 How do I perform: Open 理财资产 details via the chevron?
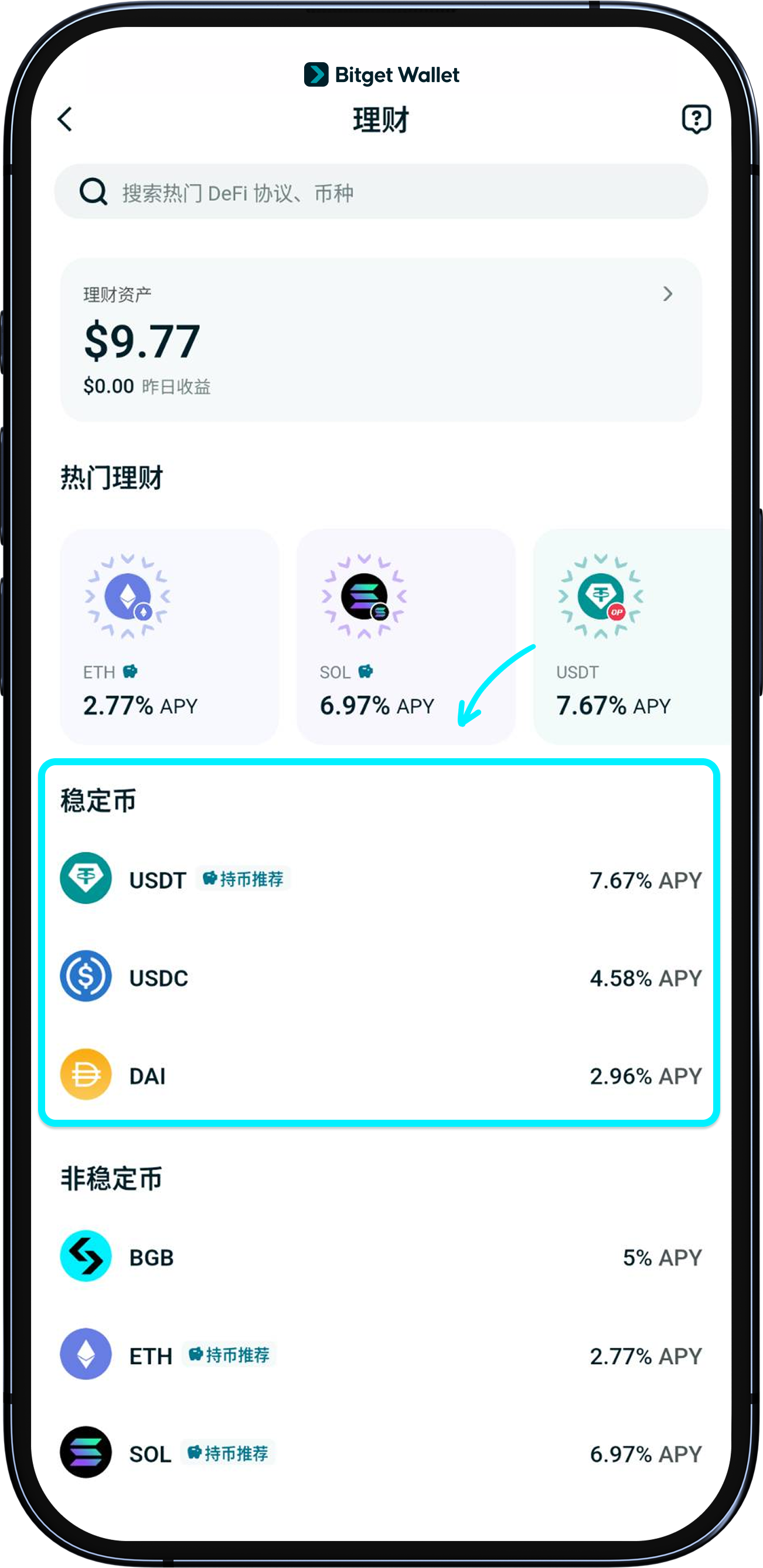tap(668, 294)
